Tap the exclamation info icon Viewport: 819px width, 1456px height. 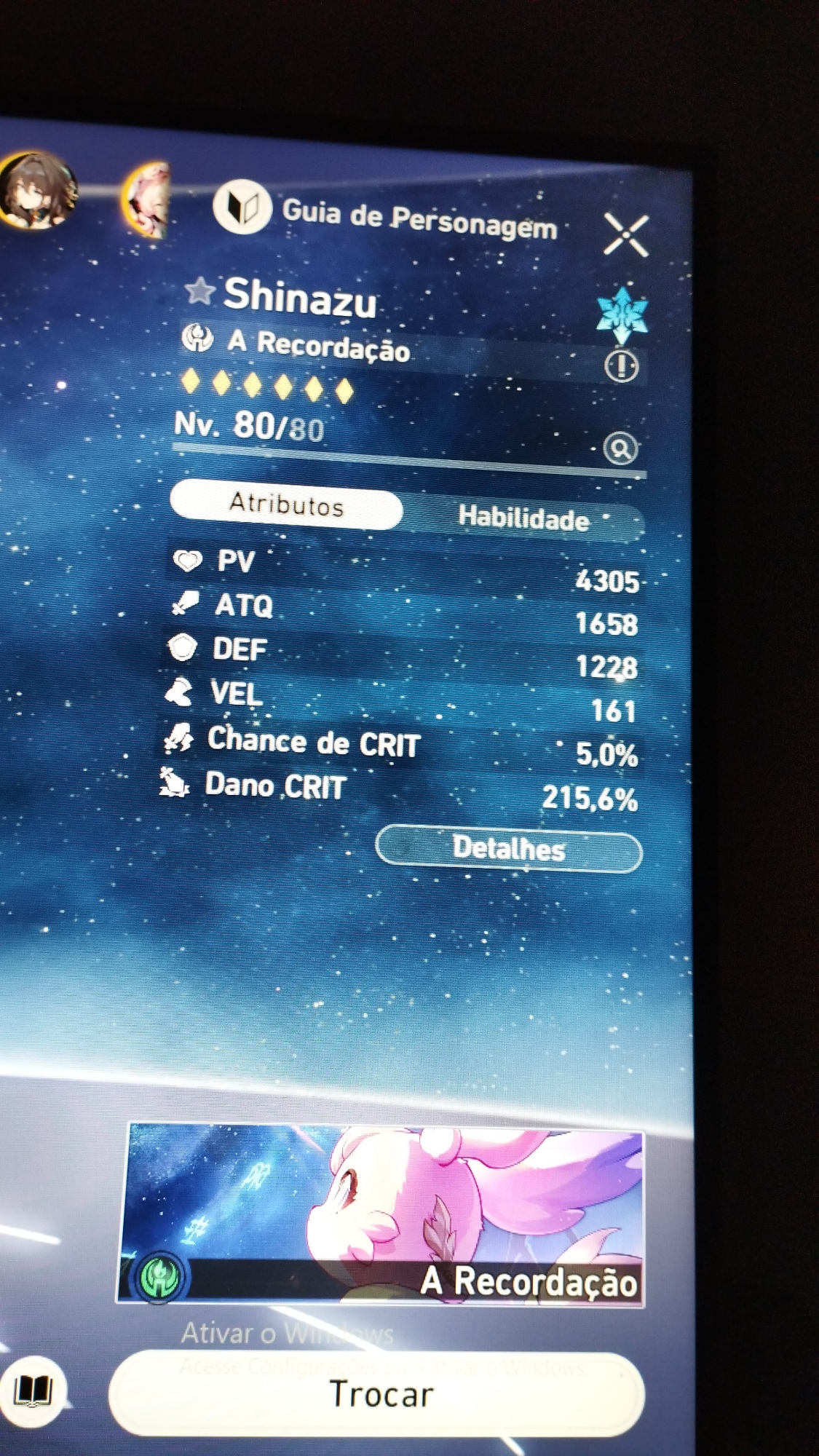621,365
